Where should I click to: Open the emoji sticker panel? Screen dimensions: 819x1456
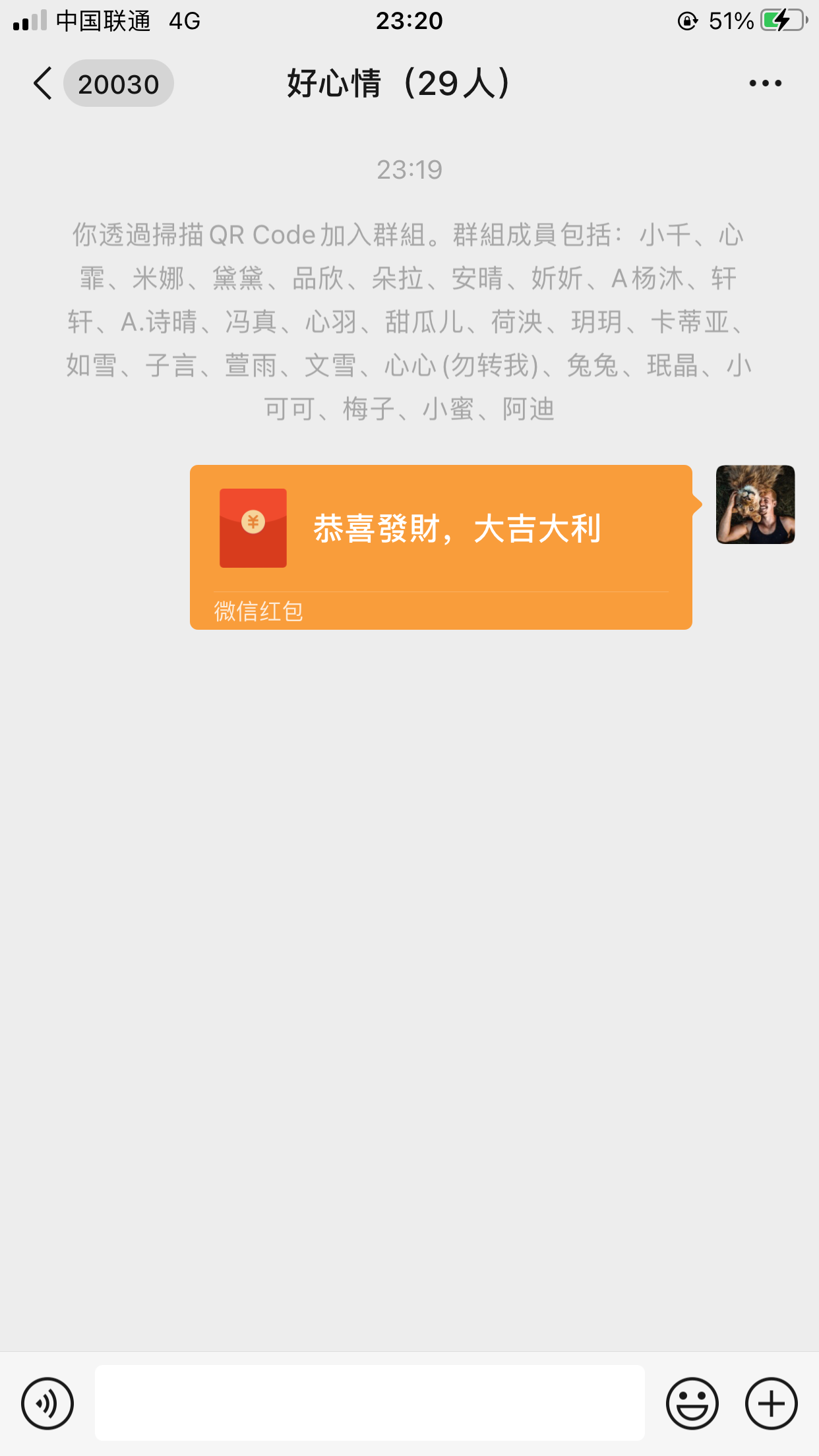click(692, 1403)
